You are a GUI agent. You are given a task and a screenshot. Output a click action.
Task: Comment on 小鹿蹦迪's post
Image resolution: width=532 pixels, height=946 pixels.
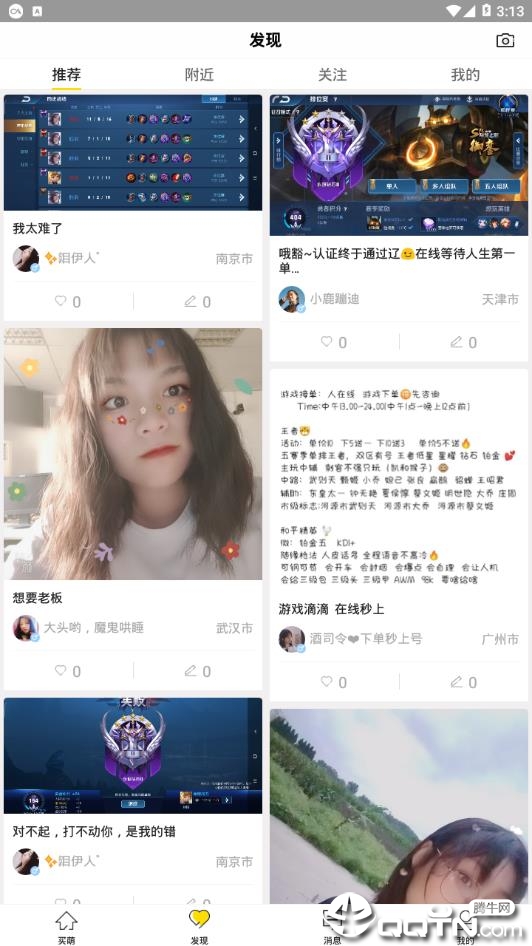coord(464,342)
